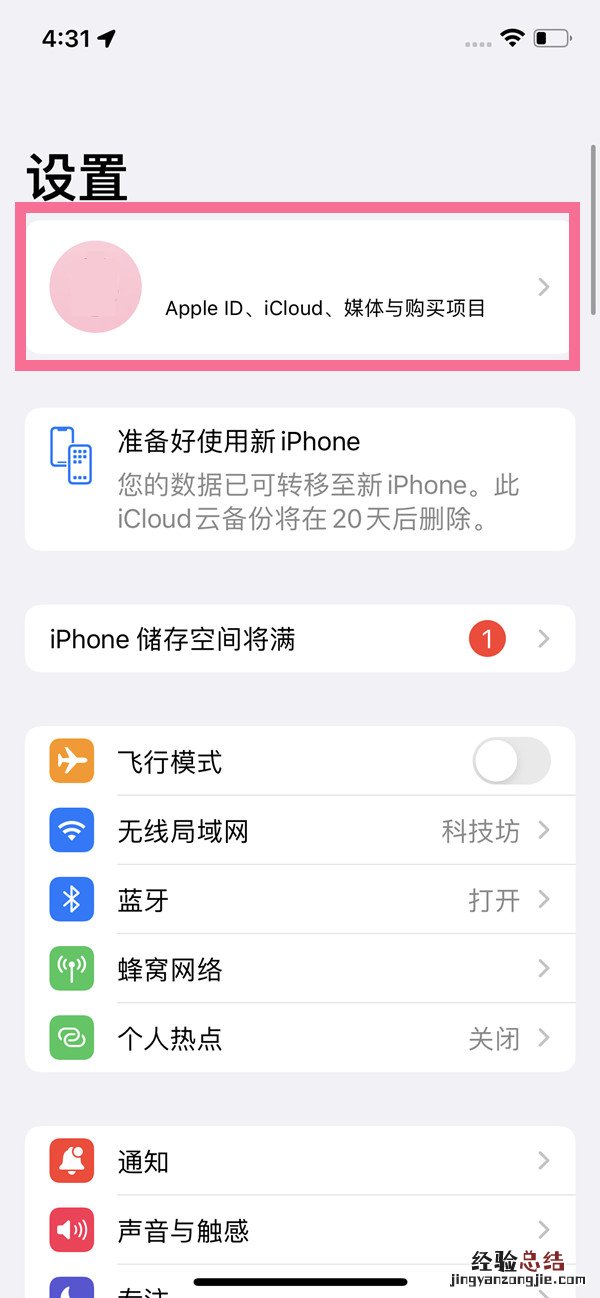Open 声音与触感 settings
The width and height of the screenshot is (600, 1298).
pos(300,1230)
